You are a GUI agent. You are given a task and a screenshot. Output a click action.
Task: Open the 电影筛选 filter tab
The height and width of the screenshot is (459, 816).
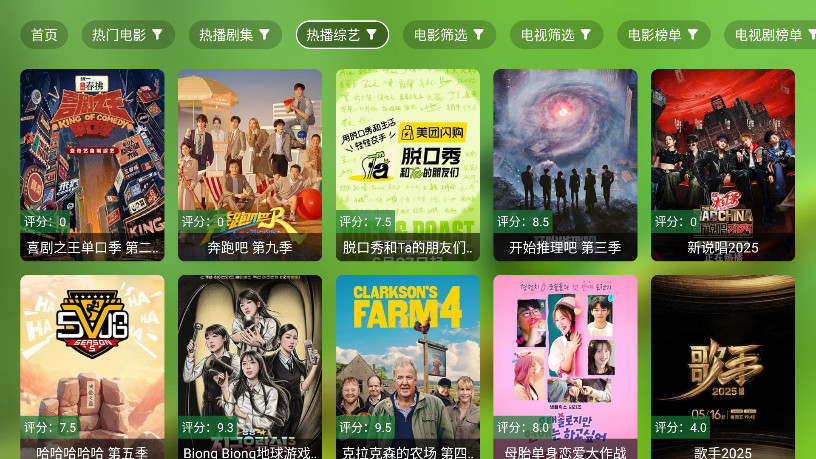click(x=449, y=35)
